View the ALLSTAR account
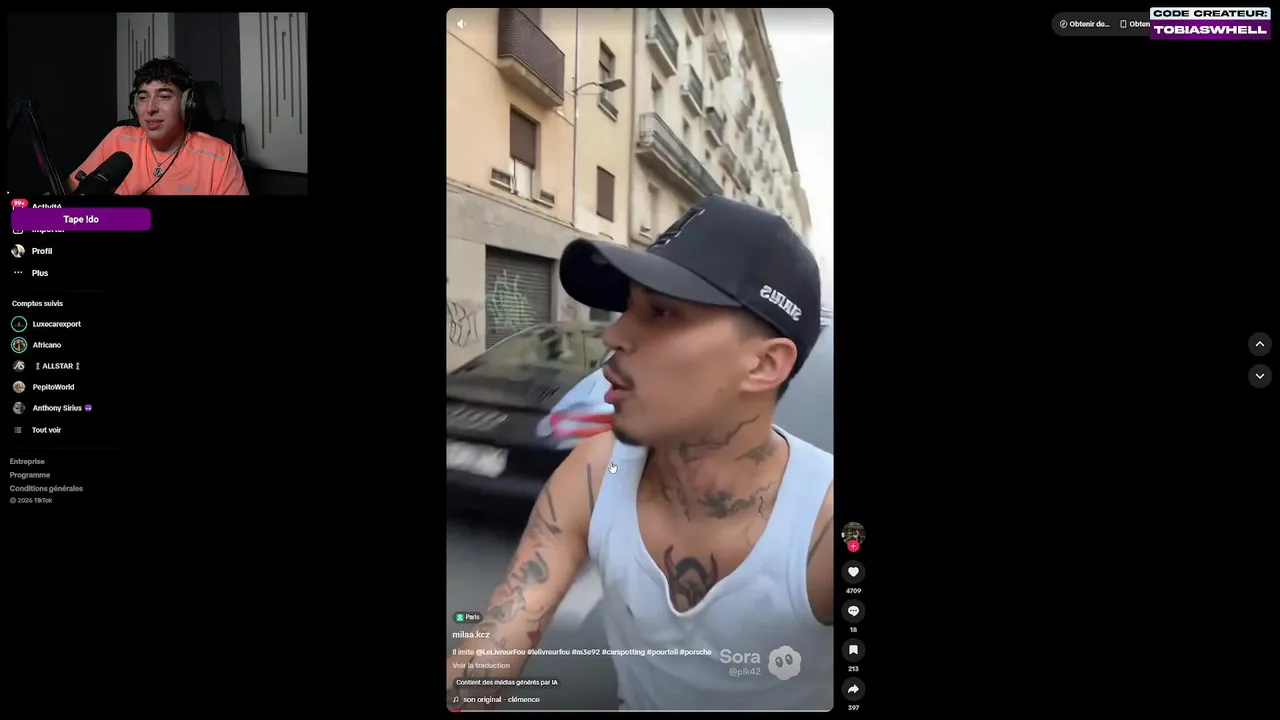The height and width of the screenshot is (720, 1280). pos(56,366)
